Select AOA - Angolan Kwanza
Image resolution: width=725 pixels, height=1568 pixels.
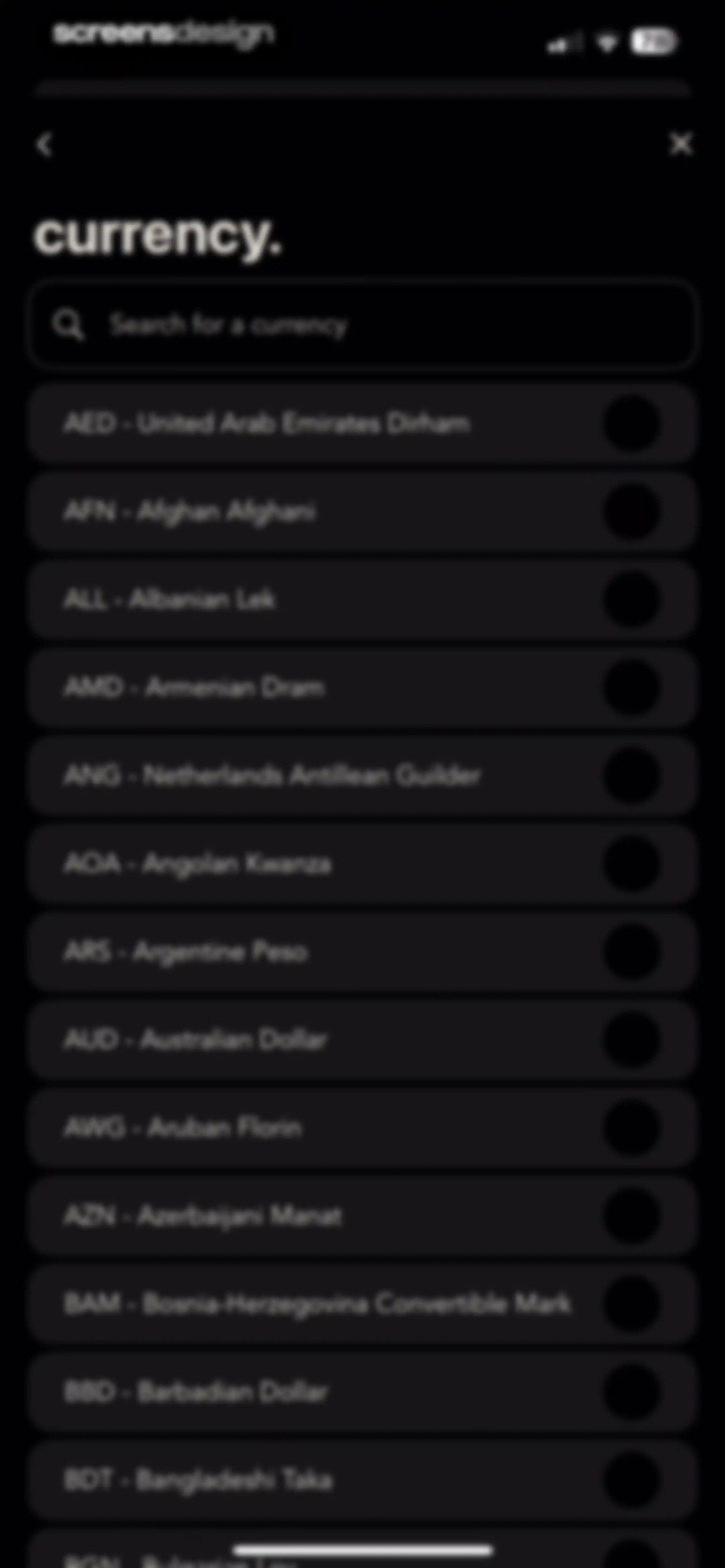(x=362, y=864)
